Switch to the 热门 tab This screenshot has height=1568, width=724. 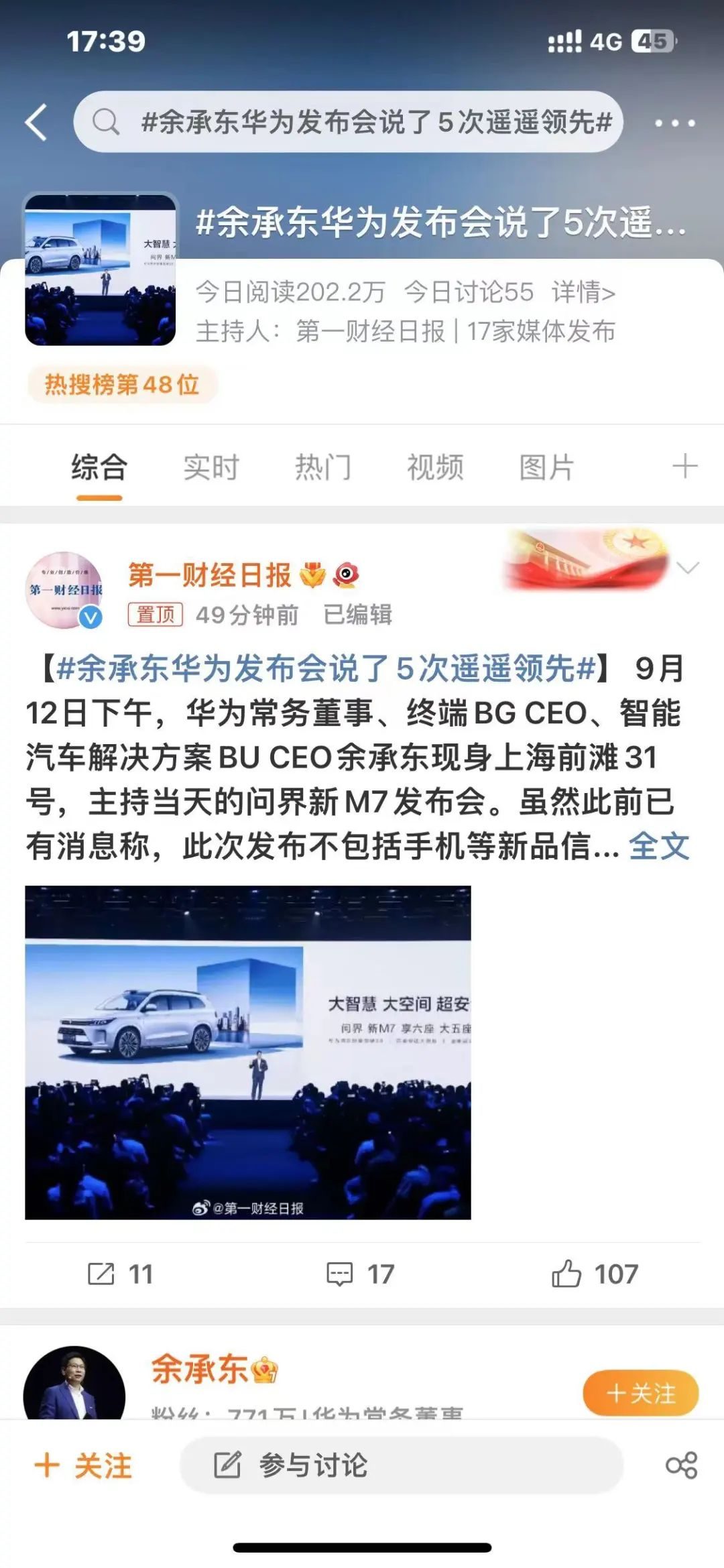click(323, 467)
